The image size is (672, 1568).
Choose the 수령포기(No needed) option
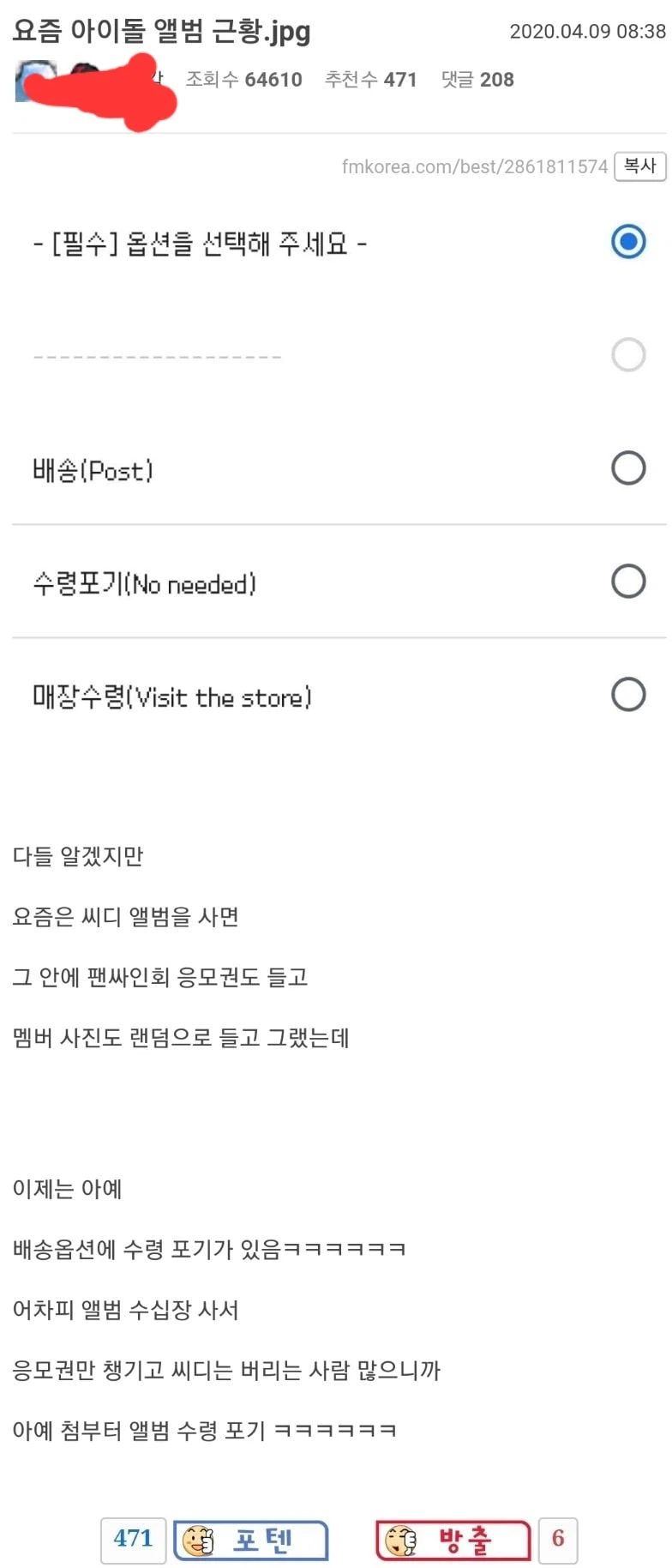pos(629,582)
